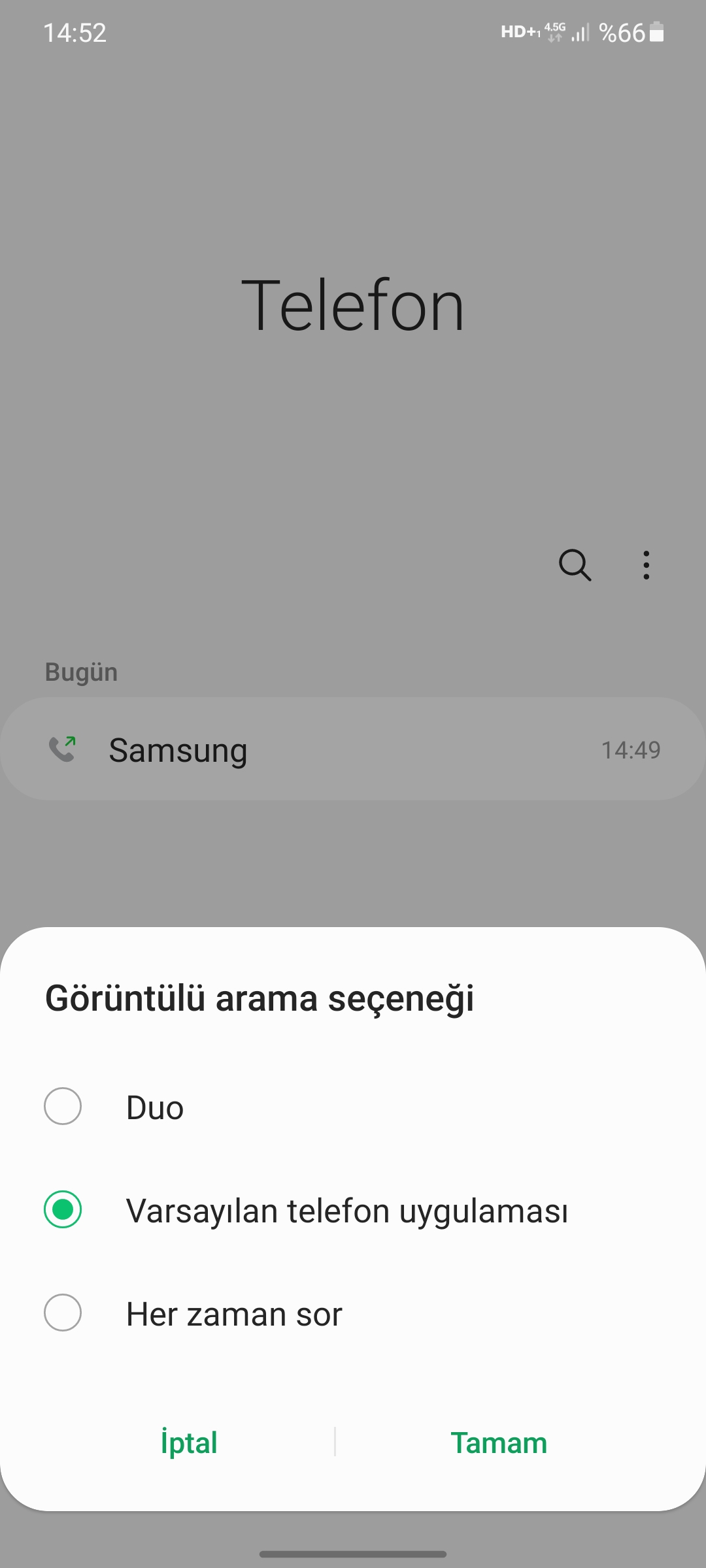
Task: Select the Her zaman sor option
Action: point(63,1313)
